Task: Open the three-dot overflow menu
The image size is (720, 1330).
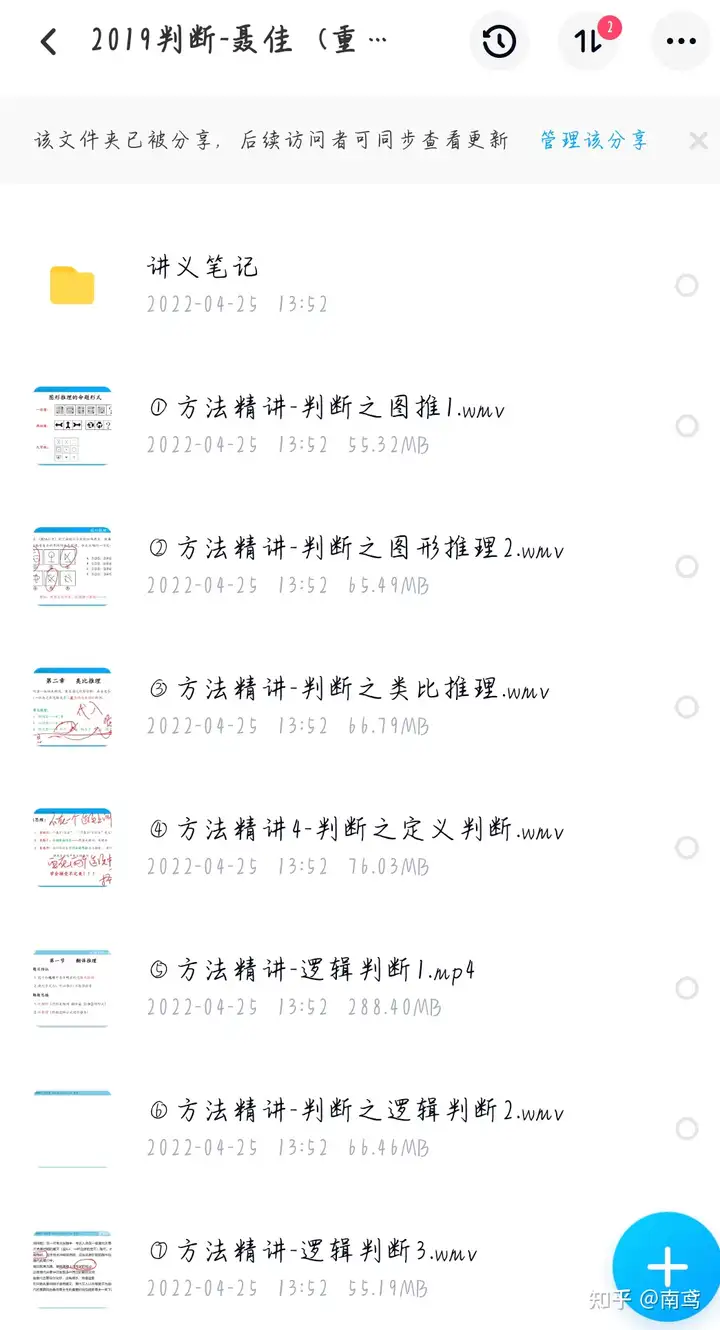Action: [x=680, y=41]
